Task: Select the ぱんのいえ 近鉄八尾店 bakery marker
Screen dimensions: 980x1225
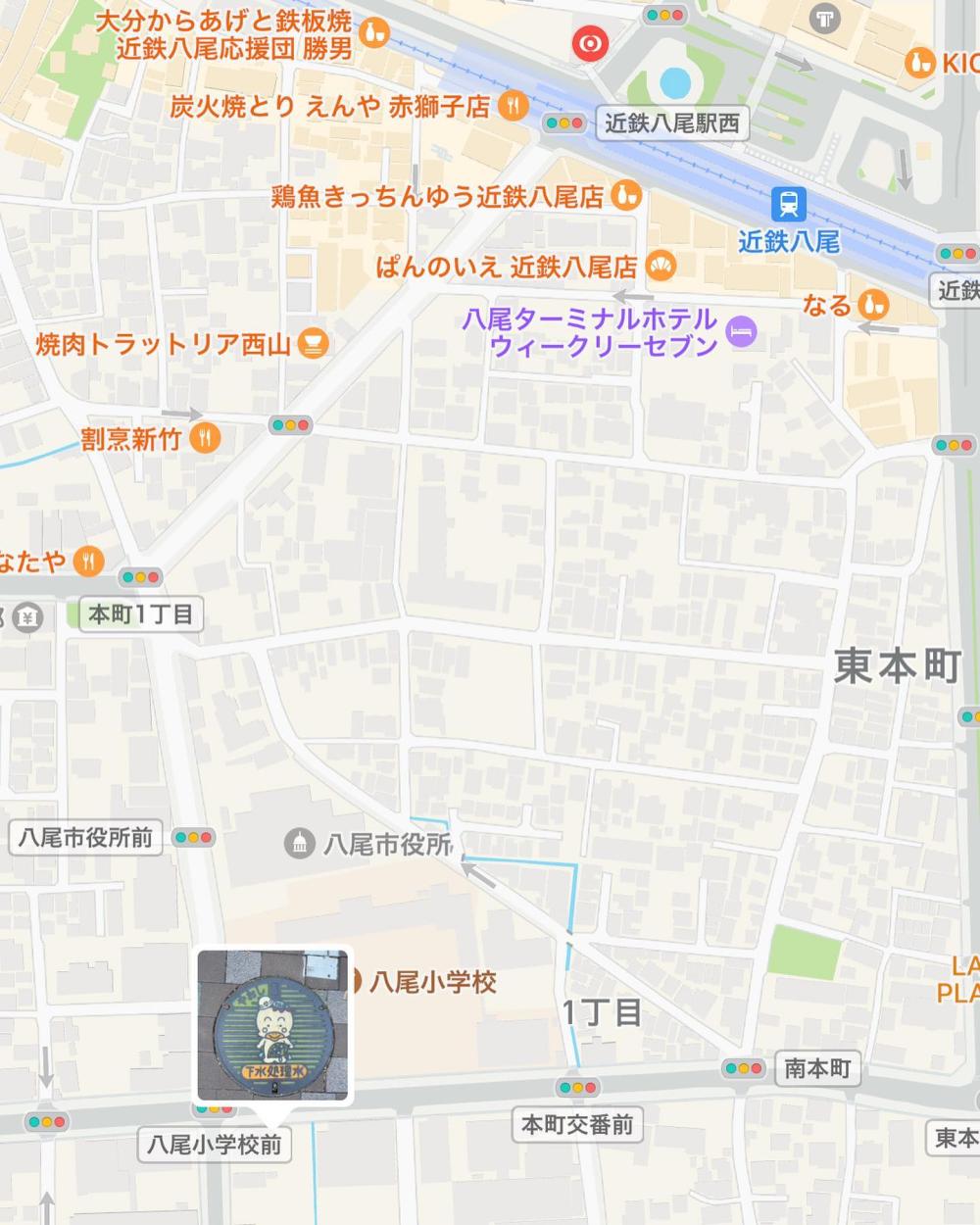Action: 661,266
